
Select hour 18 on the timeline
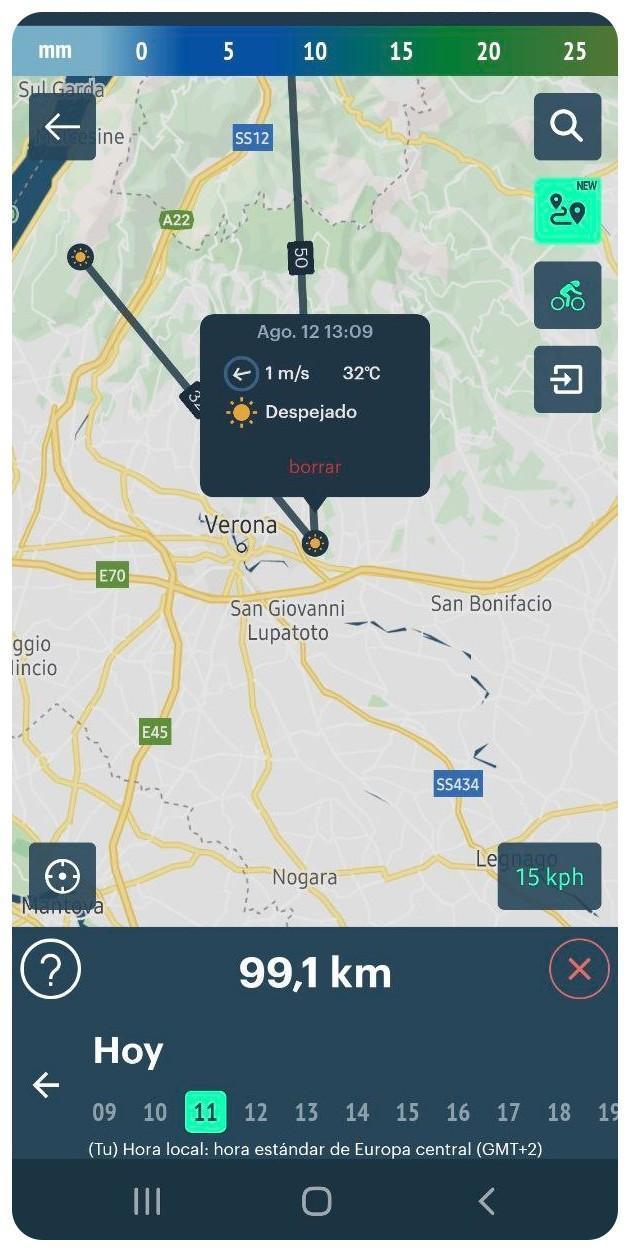click(x=559, y=1112)
